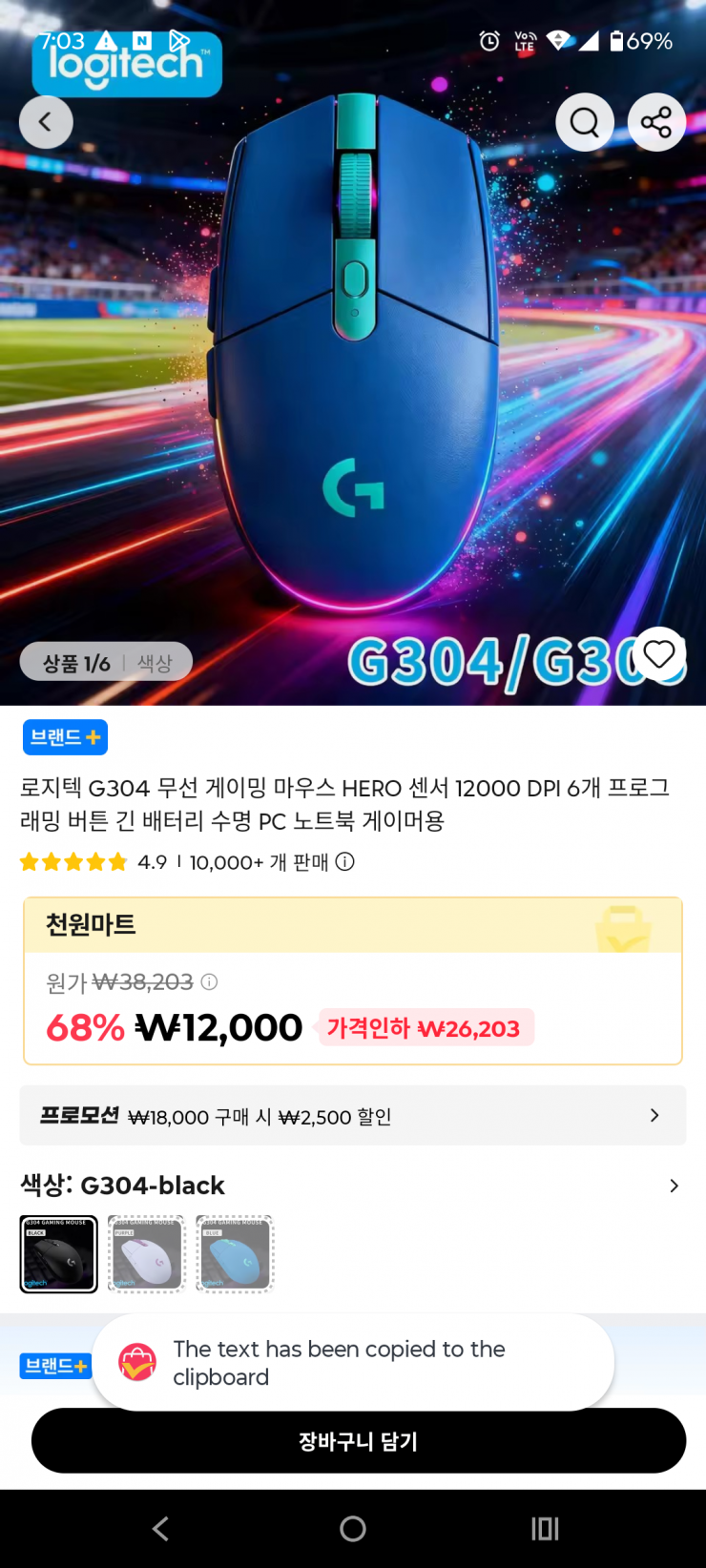Open the 브랜드+ badge above the title
The width and height of the screenshot is (706, 1568).
click(x=65, y=737)
